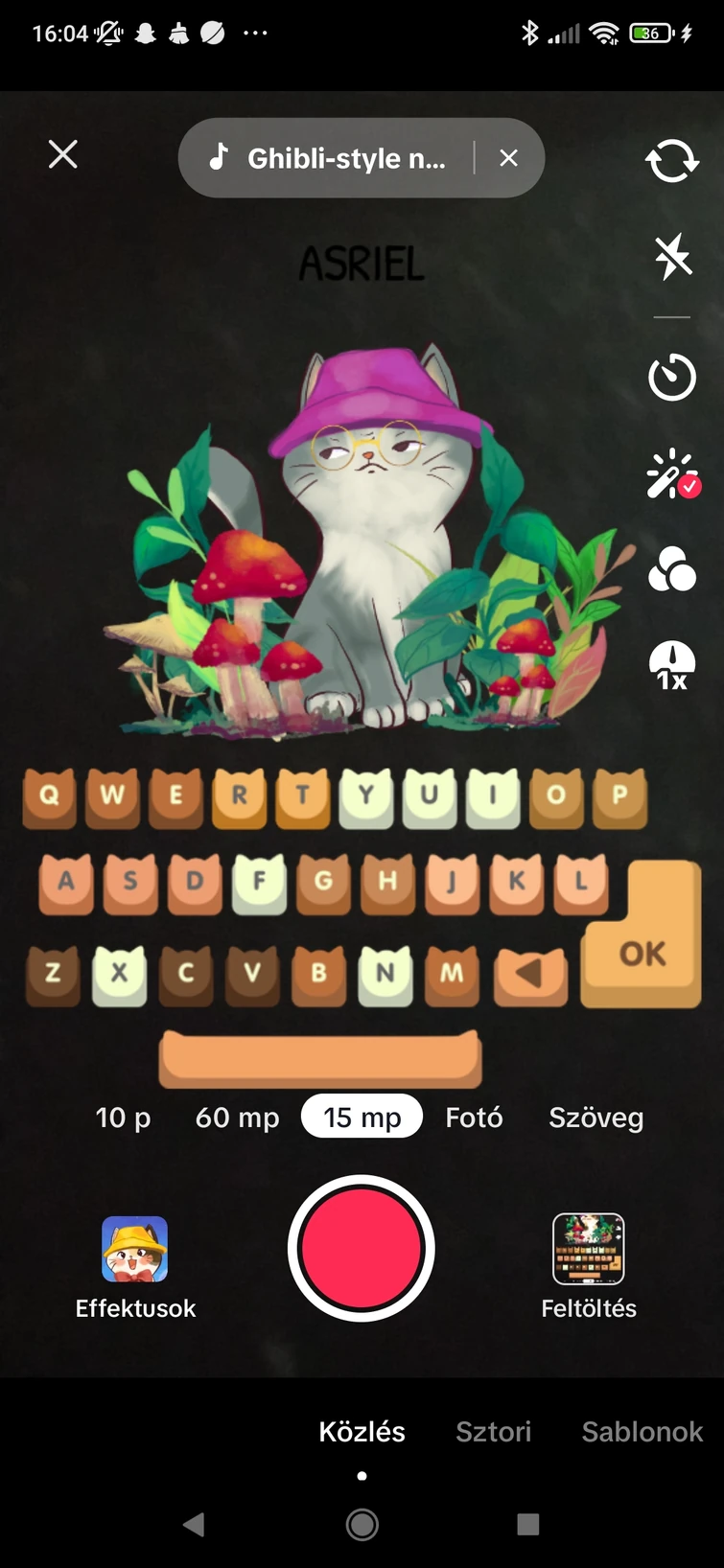
Task: Flip the camera
Action: click(x=671, y=160)
